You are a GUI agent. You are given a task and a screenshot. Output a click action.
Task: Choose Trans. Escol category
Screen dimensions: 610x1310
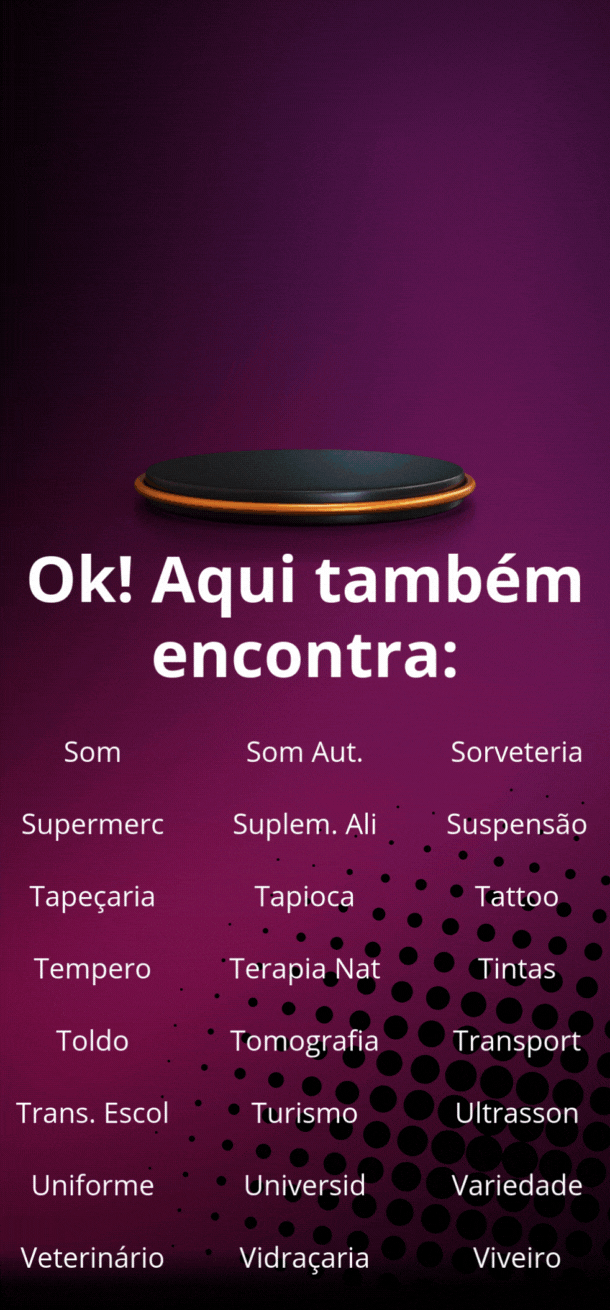(x=92, y=1113)
